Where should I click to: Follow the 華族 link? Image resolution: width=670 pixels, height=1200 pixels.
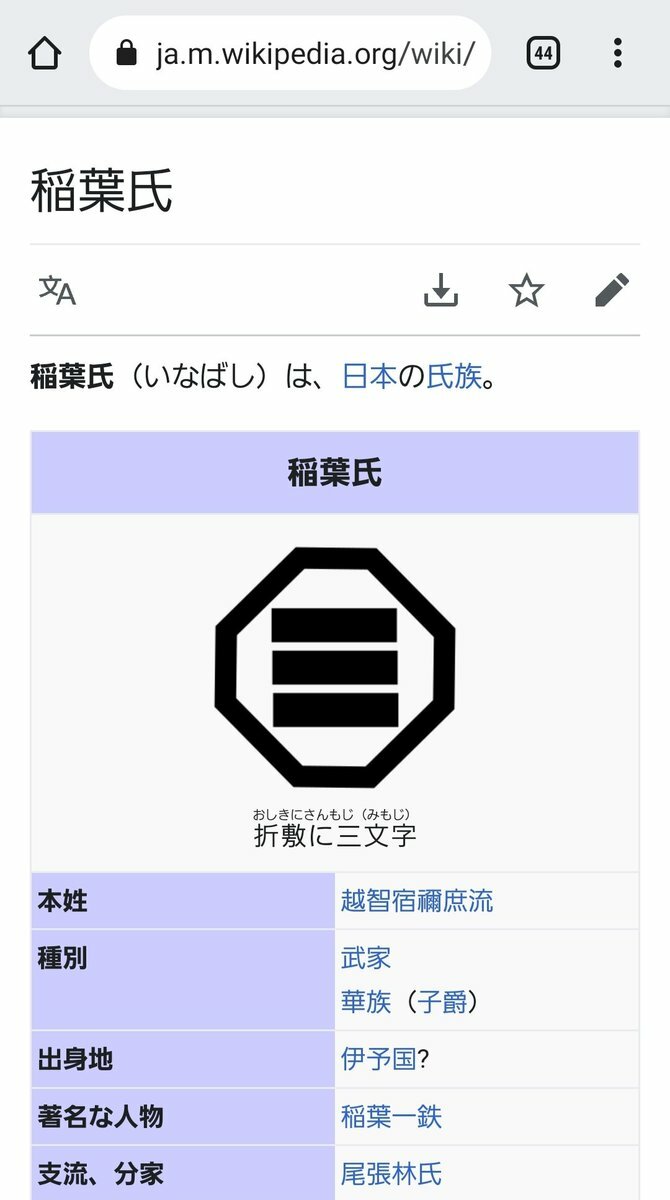click(366, 1002)
